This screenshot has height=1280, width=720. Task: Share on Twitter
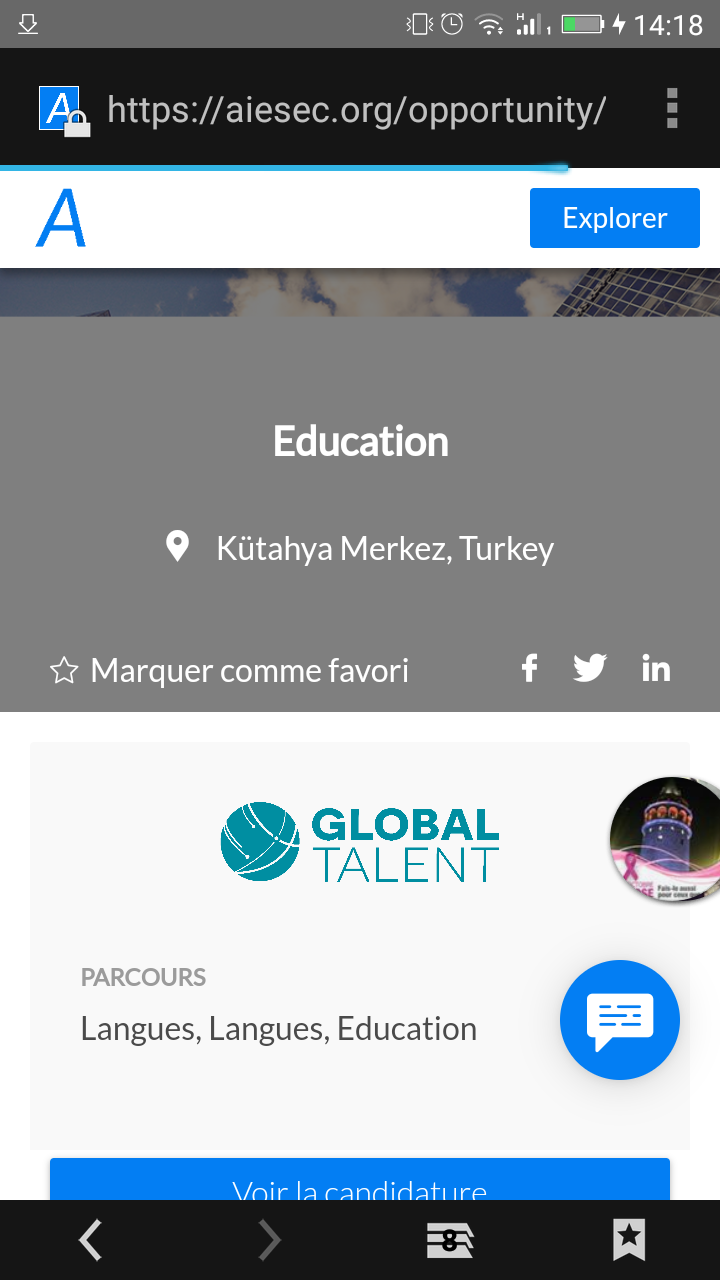pos(590,668)
